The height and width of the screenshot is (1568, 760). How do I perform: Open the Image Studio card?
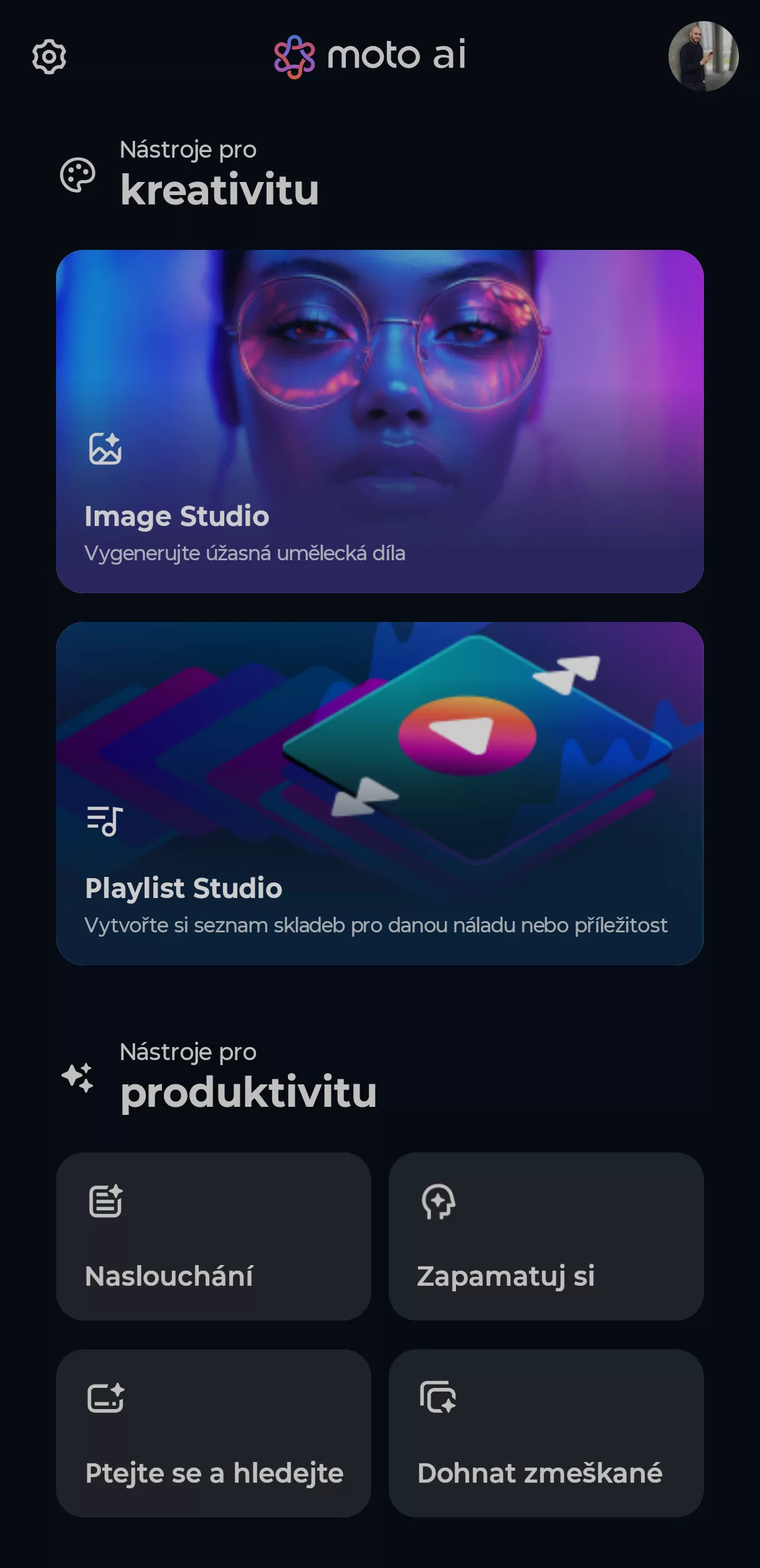379,421
